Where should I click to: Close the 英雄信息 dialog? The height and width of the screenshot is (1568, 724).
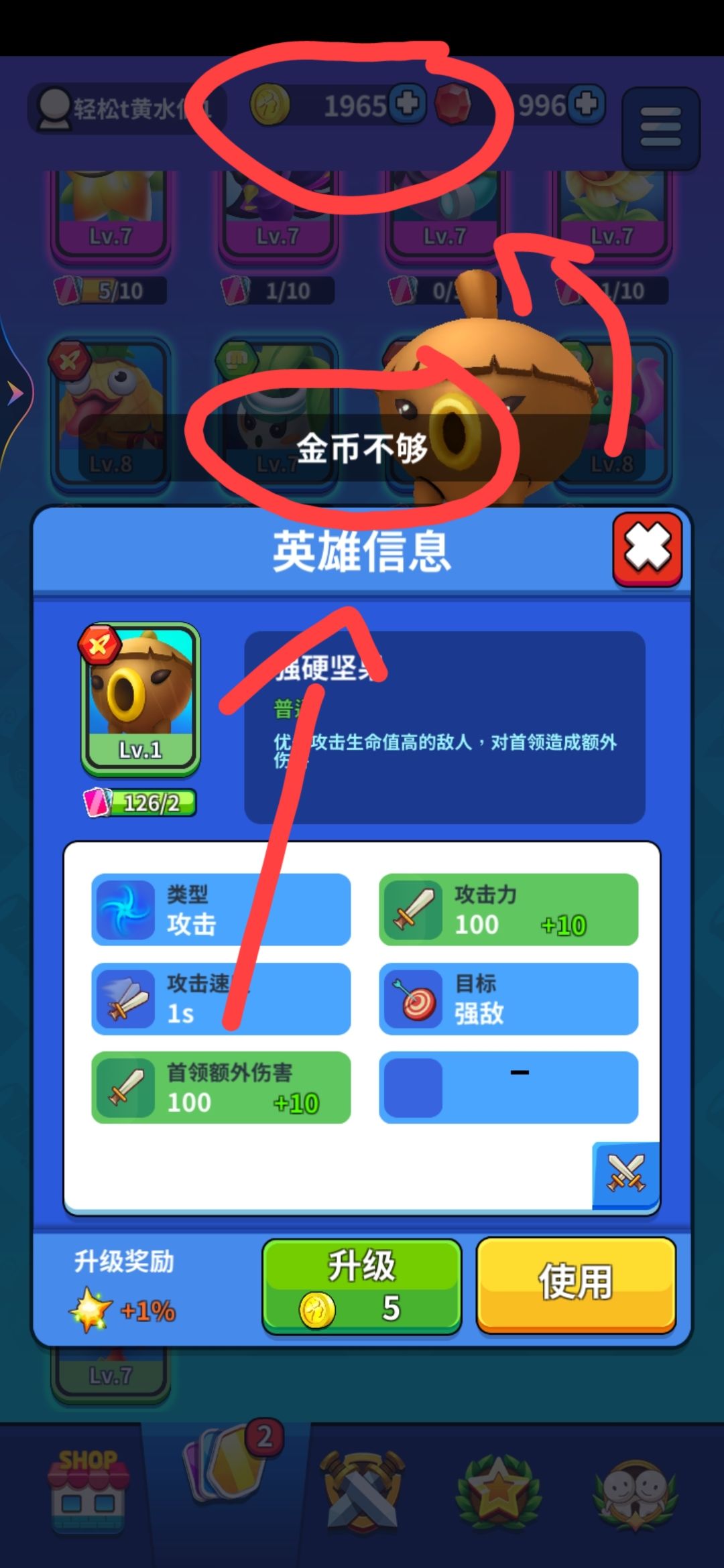click(647, 549)
